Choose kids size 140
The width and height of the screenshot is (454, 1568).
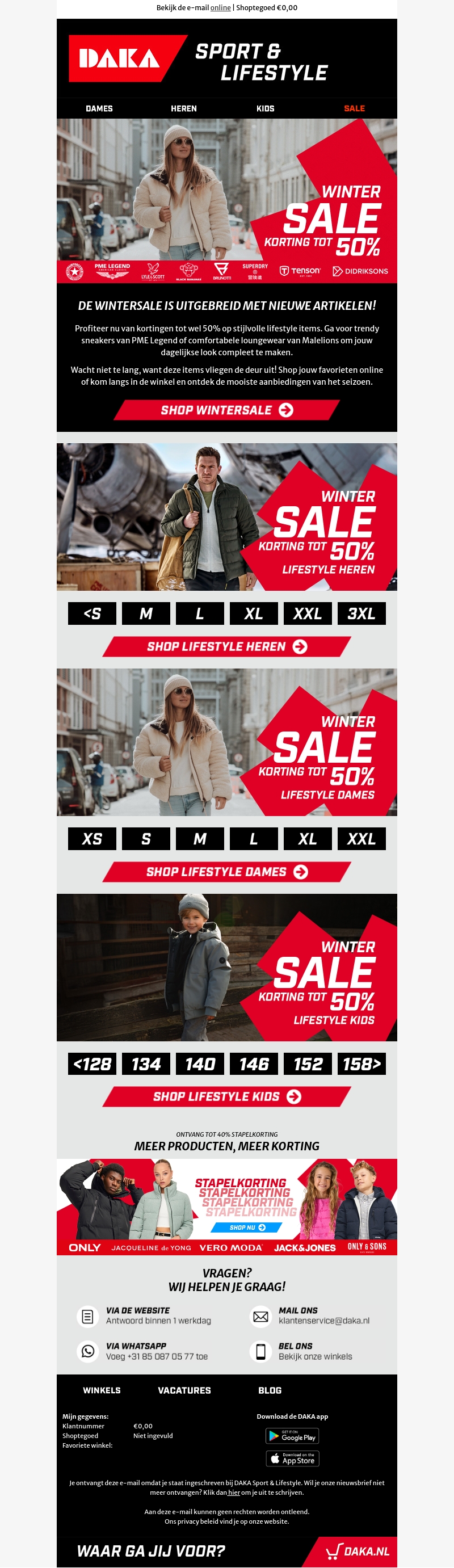tap(200, 1064)
